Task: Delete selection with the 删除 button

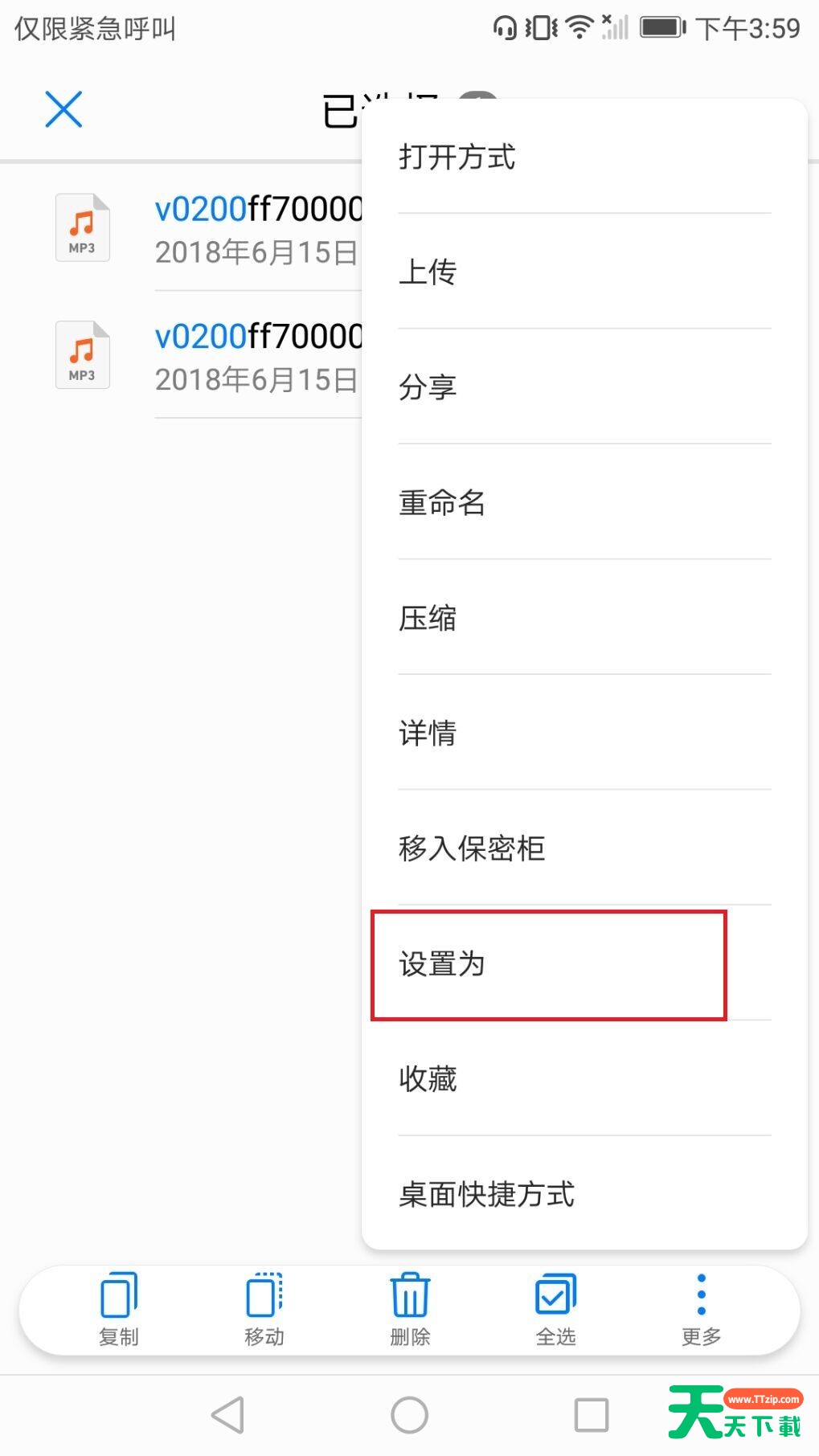Action: [x=410, y=1310]
